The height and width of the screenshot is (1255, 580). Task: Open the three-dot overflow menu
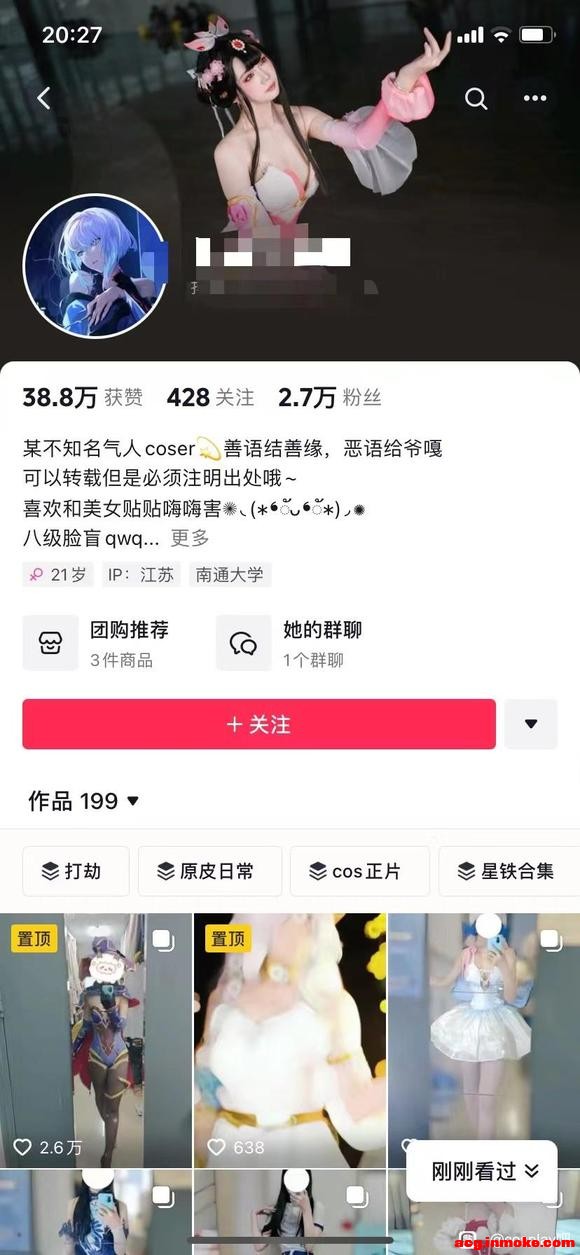click(535, 98)
